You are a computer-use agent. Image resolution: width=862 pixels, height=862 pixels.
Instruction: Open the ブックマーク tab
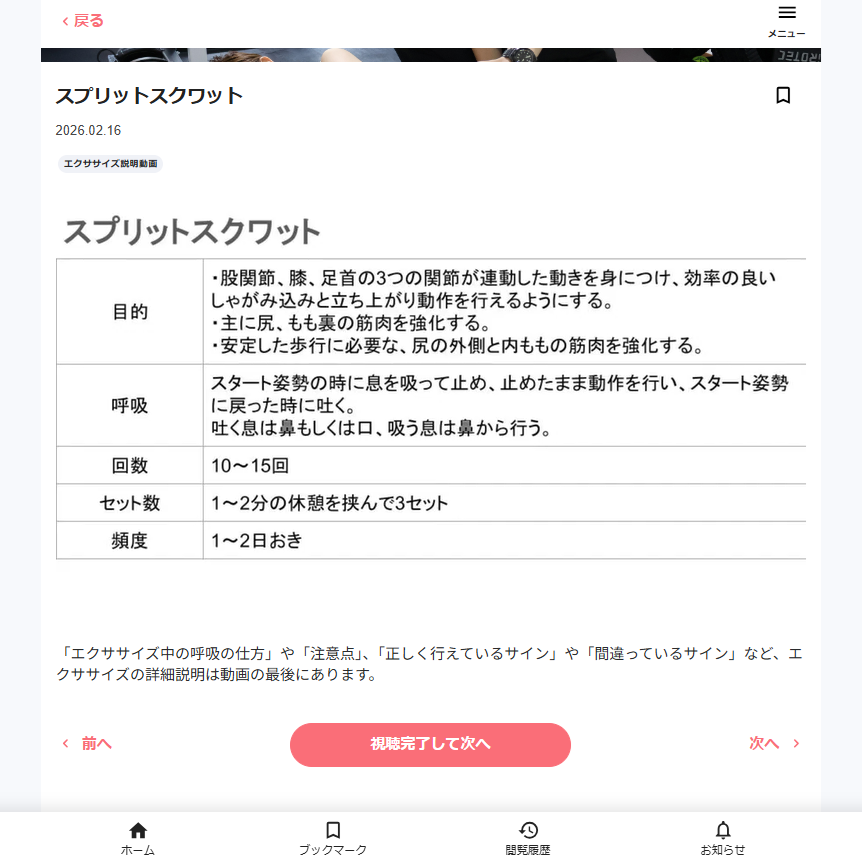click(x=333, y=838)
